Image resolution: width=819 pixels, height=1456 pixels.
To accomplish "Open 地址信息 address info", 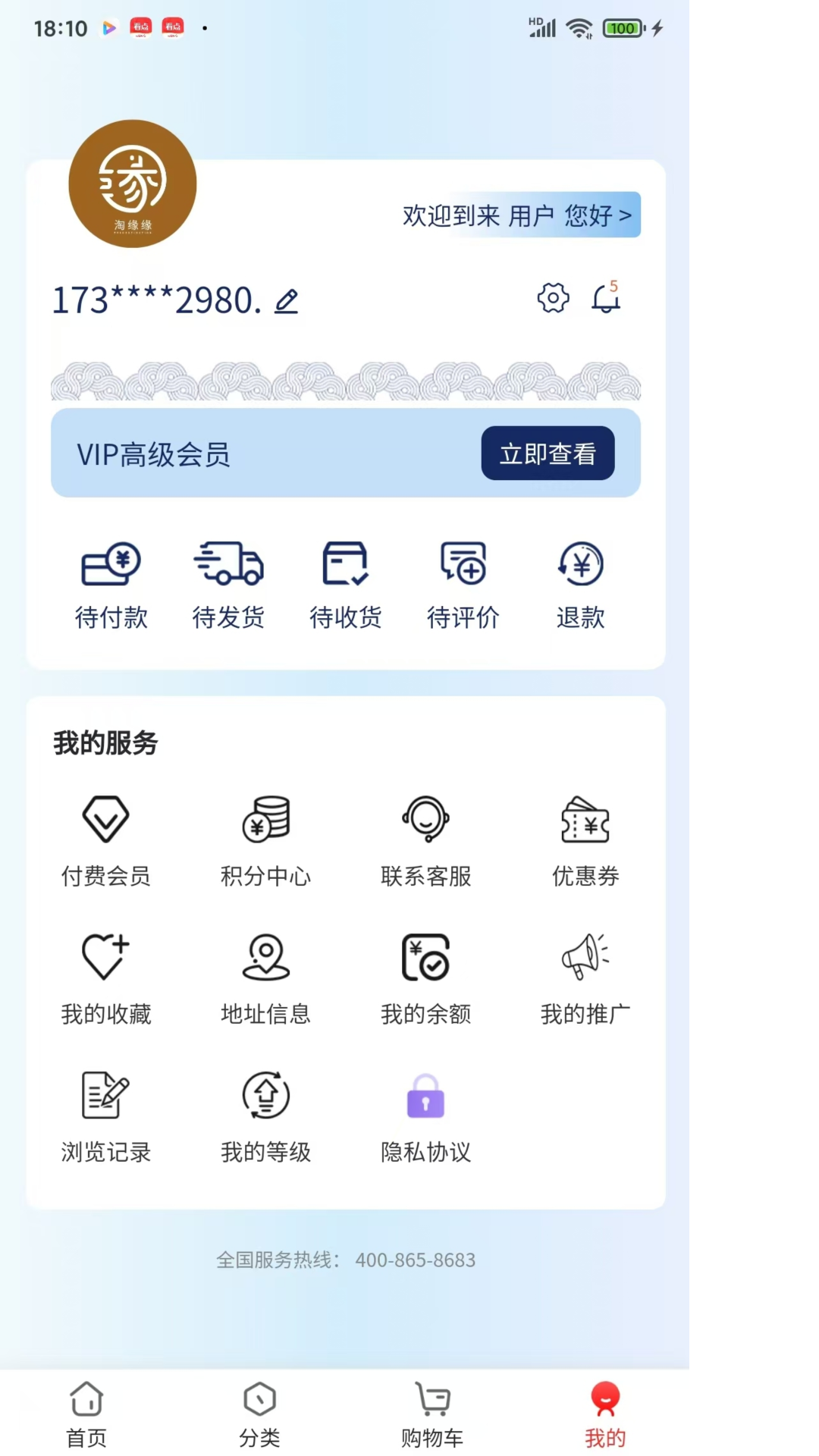I will [265, 978].
